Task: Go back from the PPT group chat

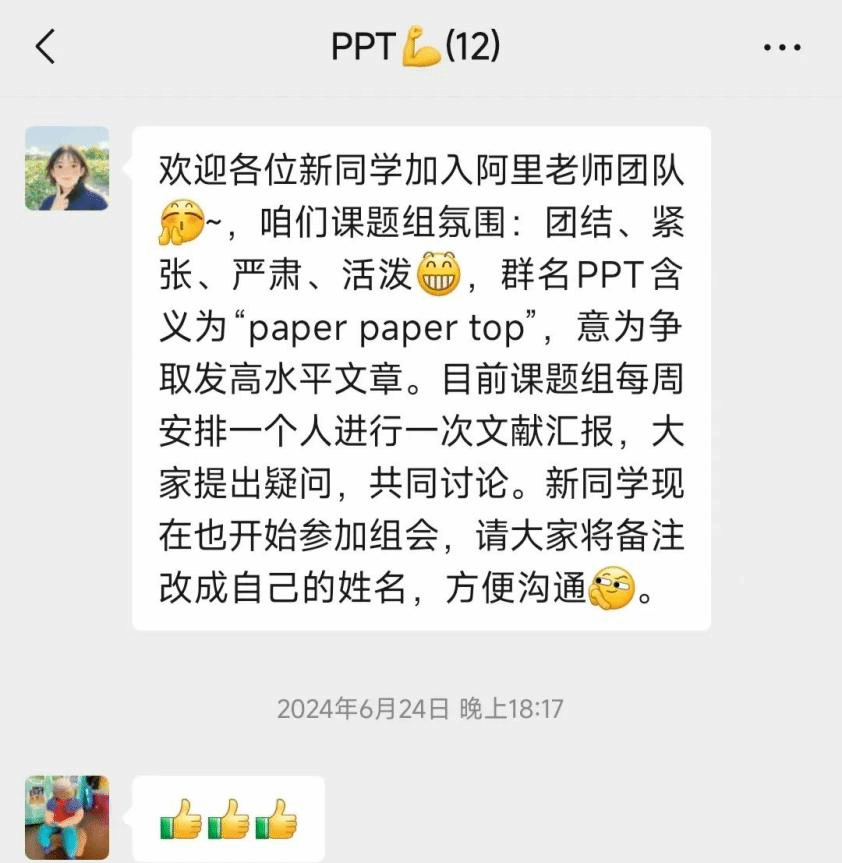Action: pos(45,47)
